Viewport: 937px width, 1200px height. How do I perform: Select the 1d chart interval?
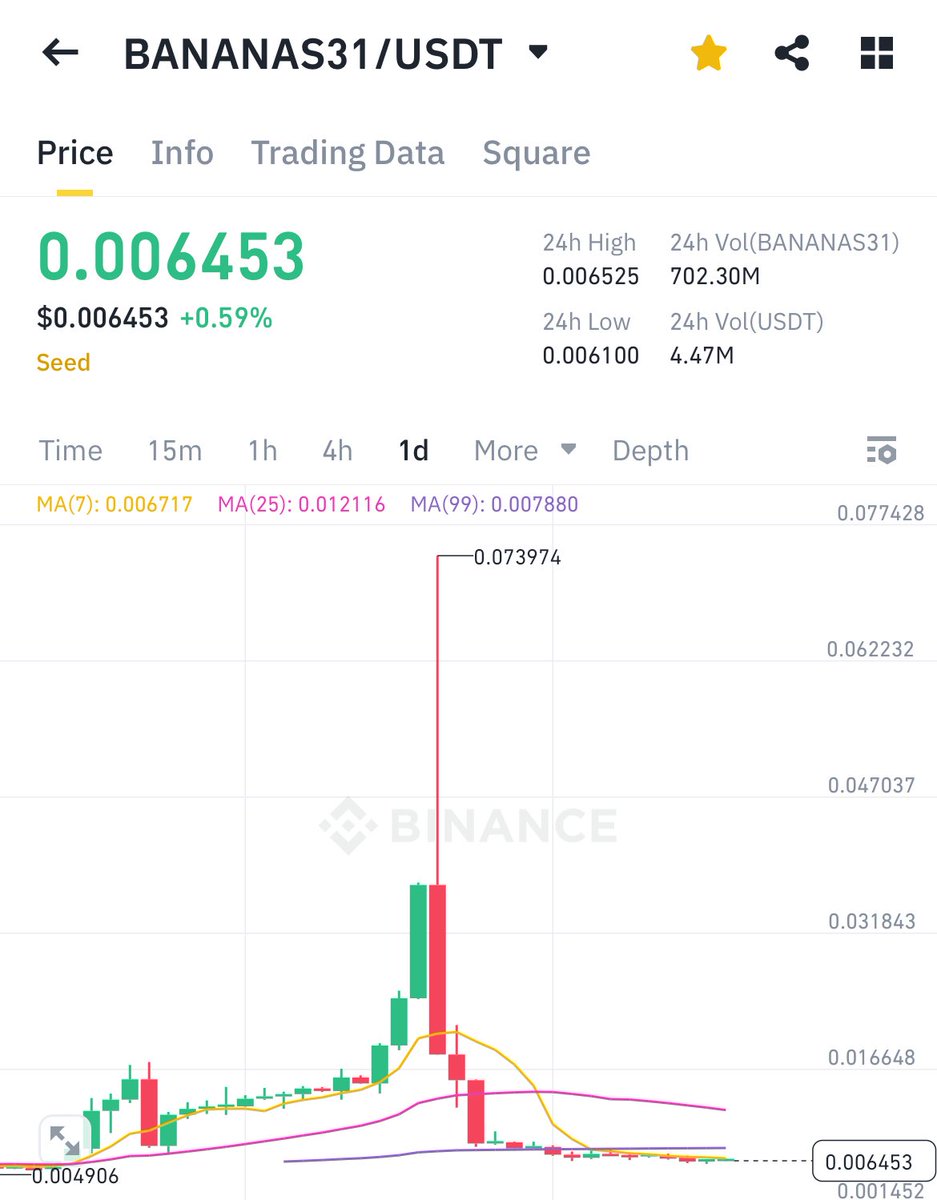(413, 451)
